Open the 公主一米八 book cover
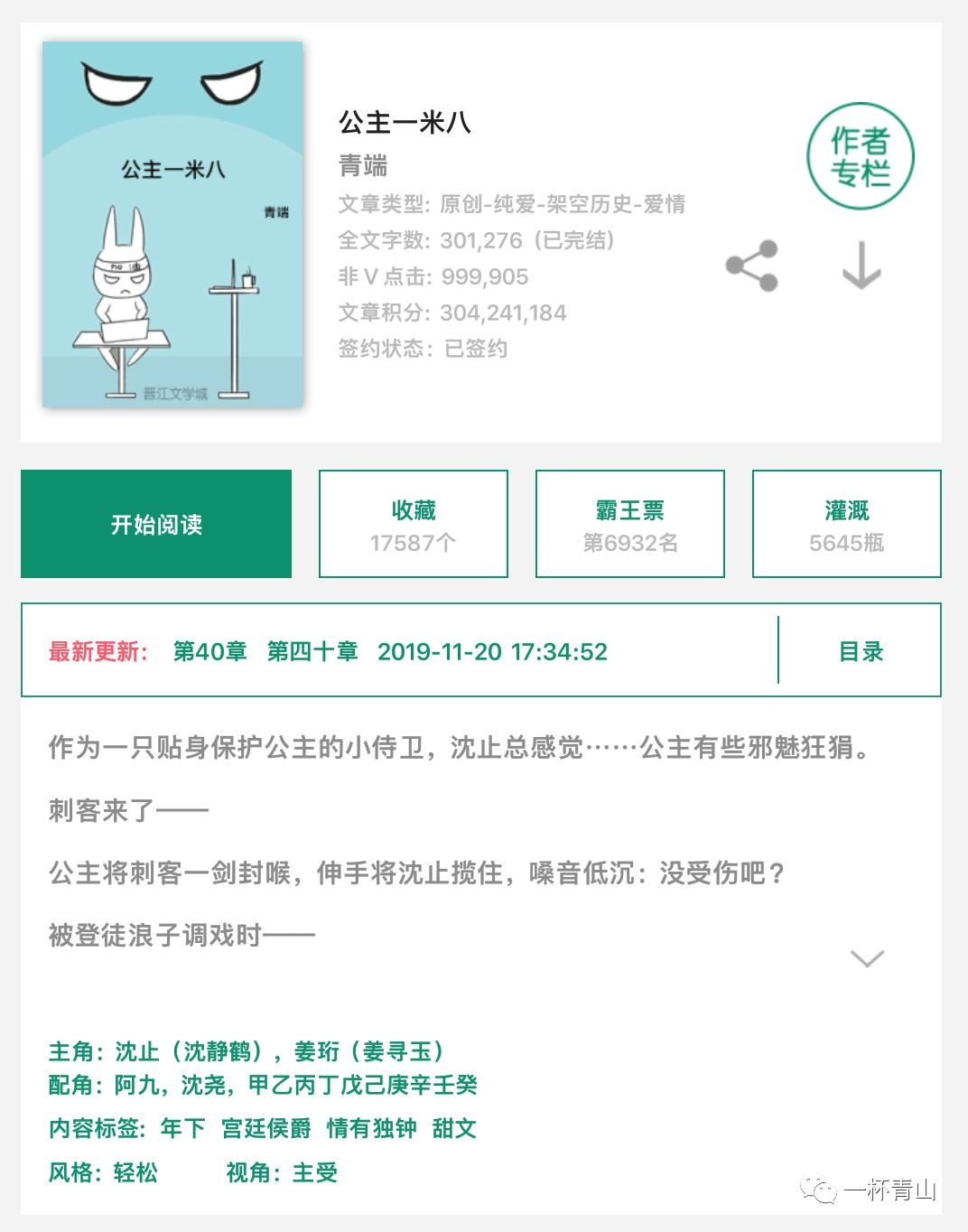This screenshot has width=968, height=1232. click(x=172, y=224)
